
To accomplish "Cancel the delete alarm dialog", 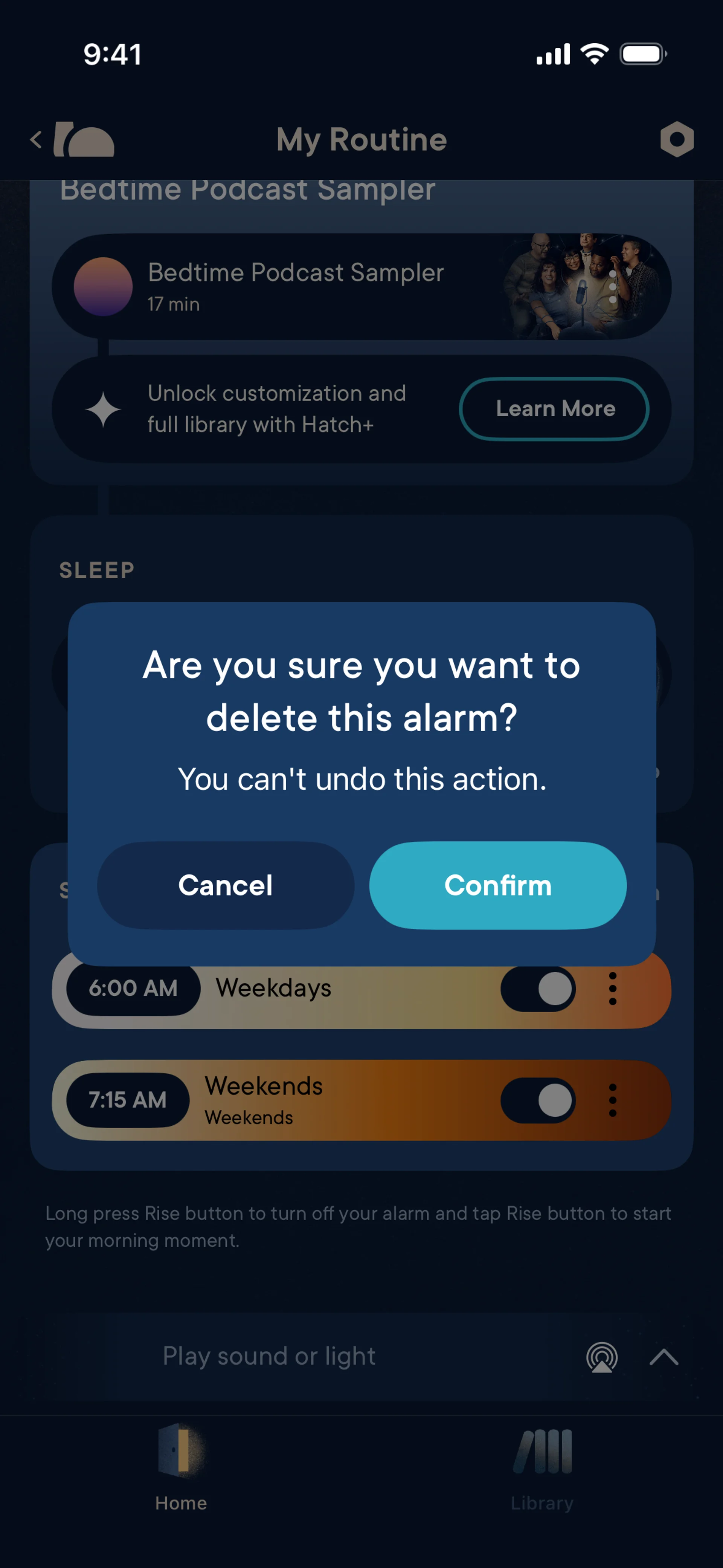I will click(x=225, y=885).
